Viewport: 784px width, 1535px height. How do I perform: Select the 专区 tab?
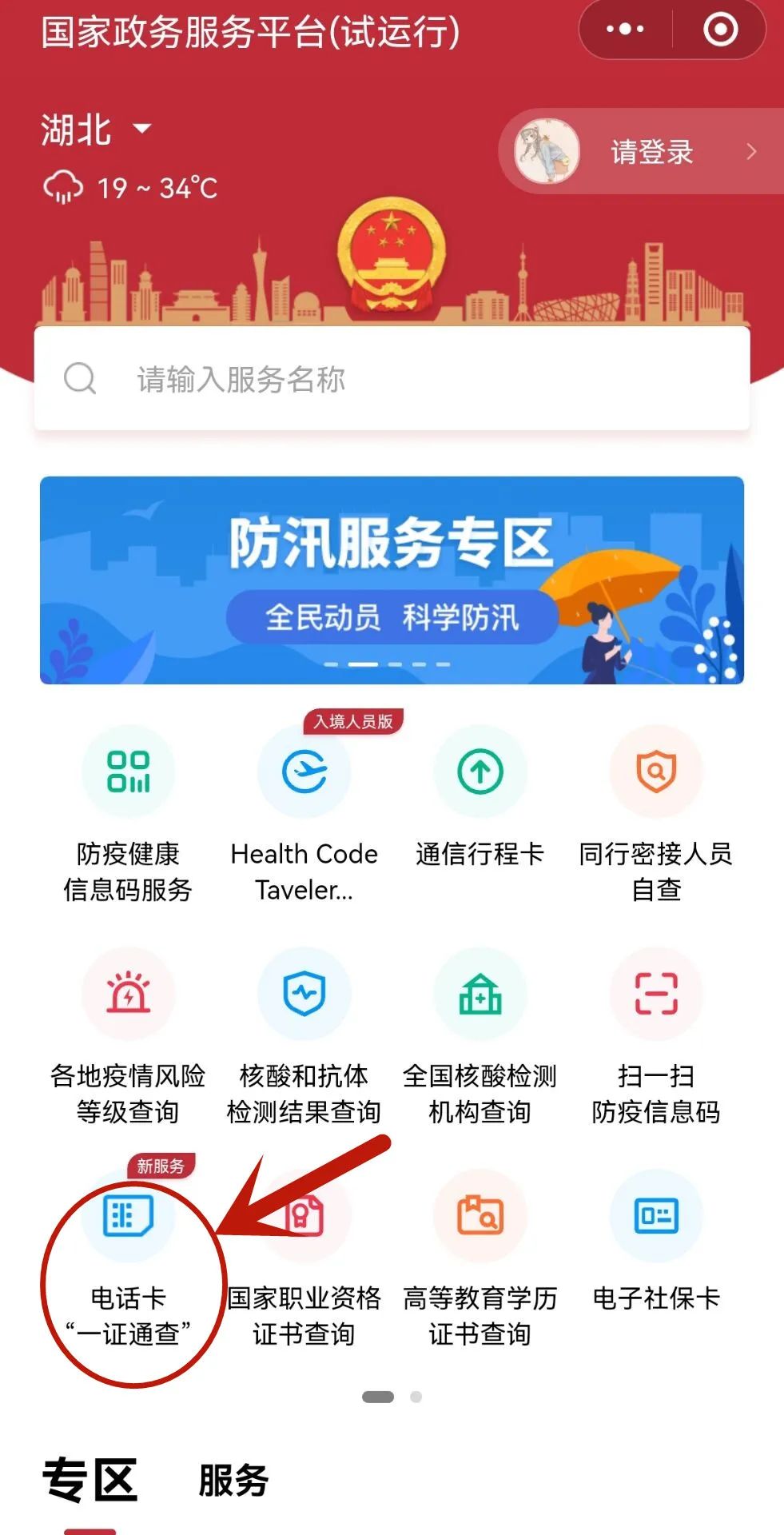click(x=90, y=1481)
